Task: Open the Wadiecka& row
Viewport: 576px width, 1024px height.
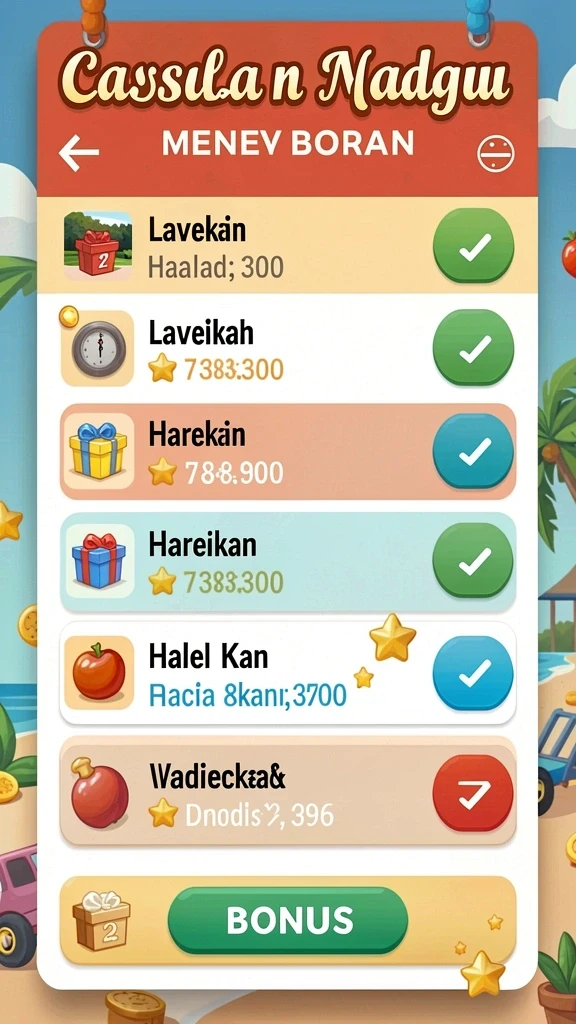Action: (x=288, y=793)
